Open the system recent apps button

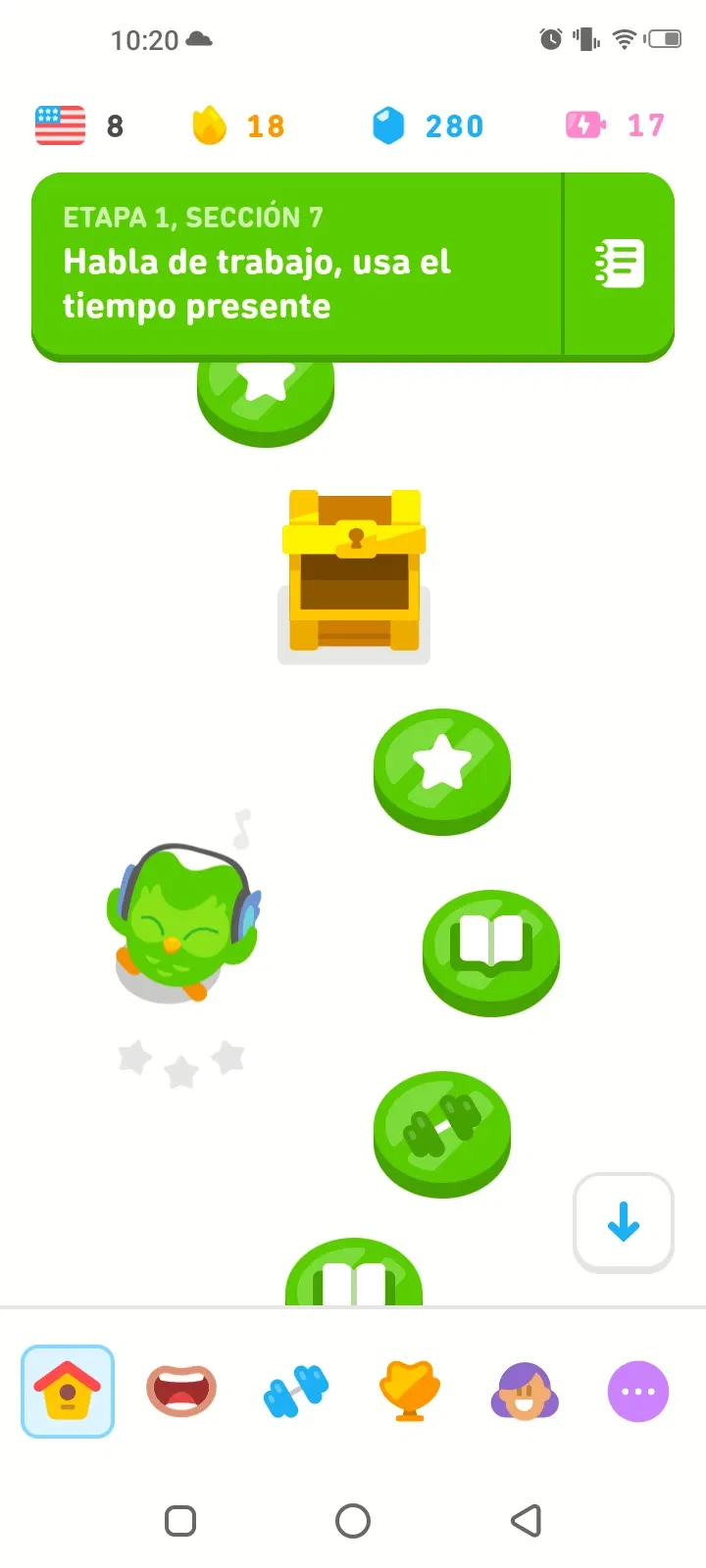[180, 1521]
